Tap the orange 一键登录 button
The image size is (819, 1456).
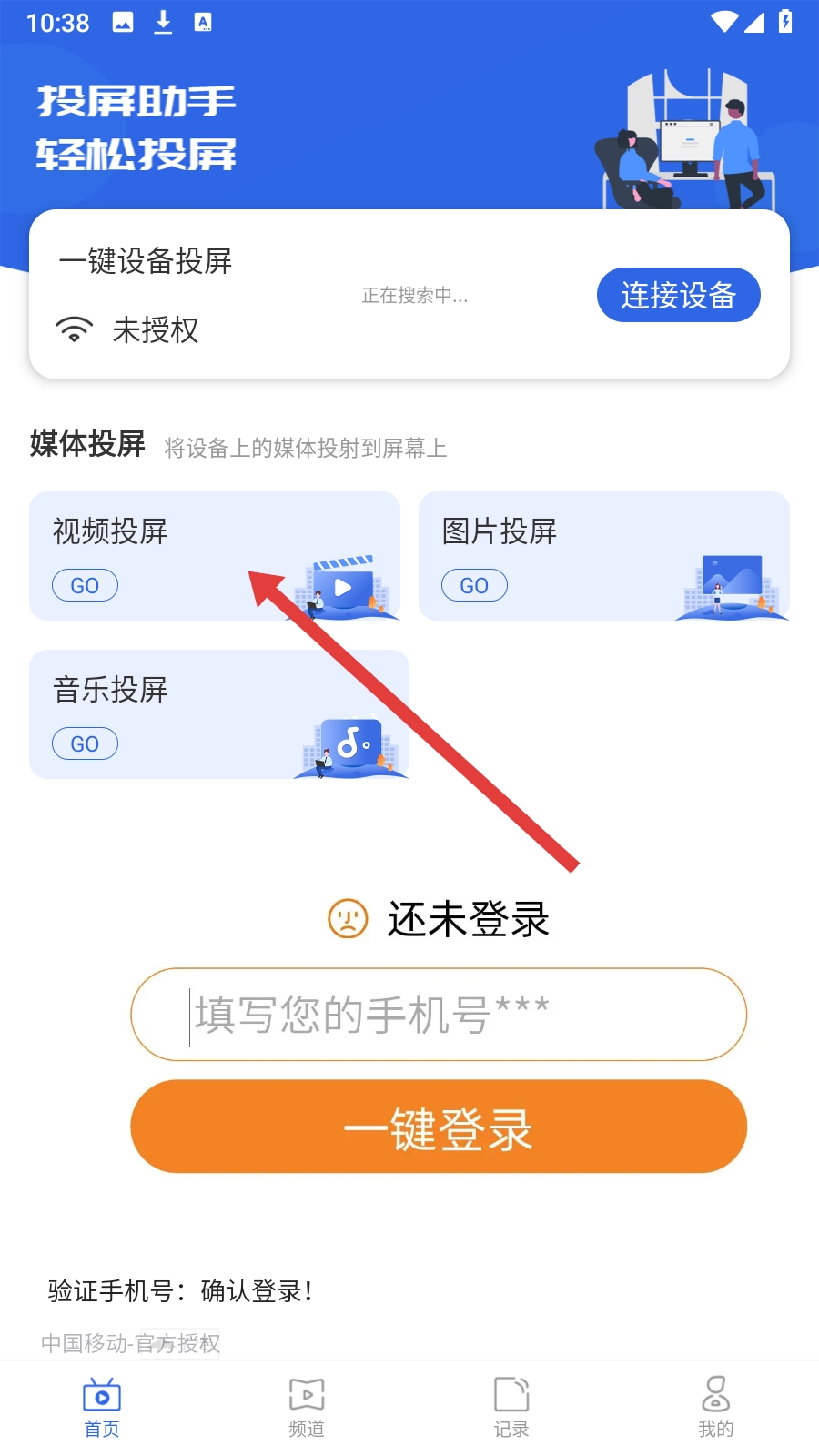(x=439, y=1127)
